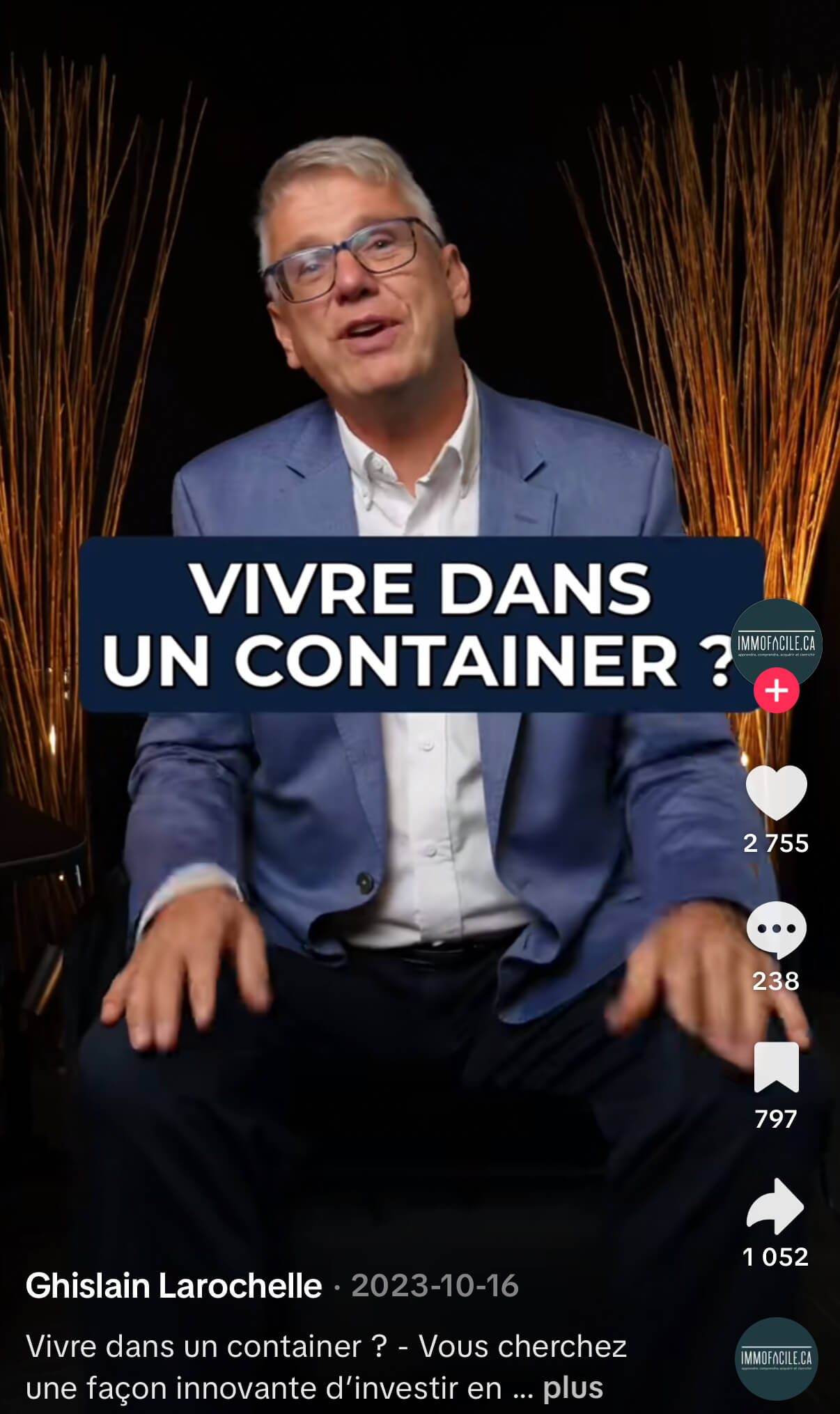Screen dimensions: 840x1414
Task: Share this video using the arrow icon
Action: click(x=775, y=1206)
